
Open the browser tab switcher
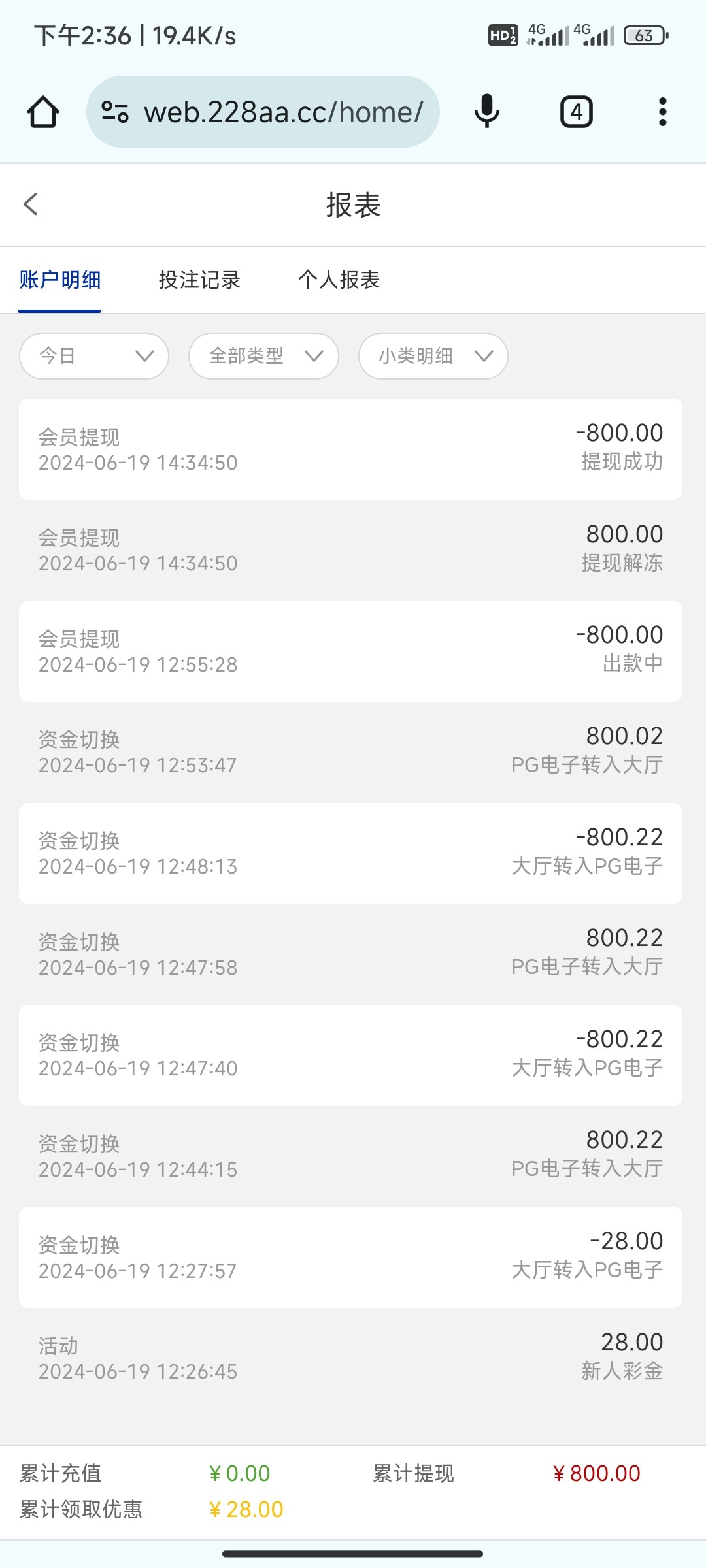[x=576, y=112]
